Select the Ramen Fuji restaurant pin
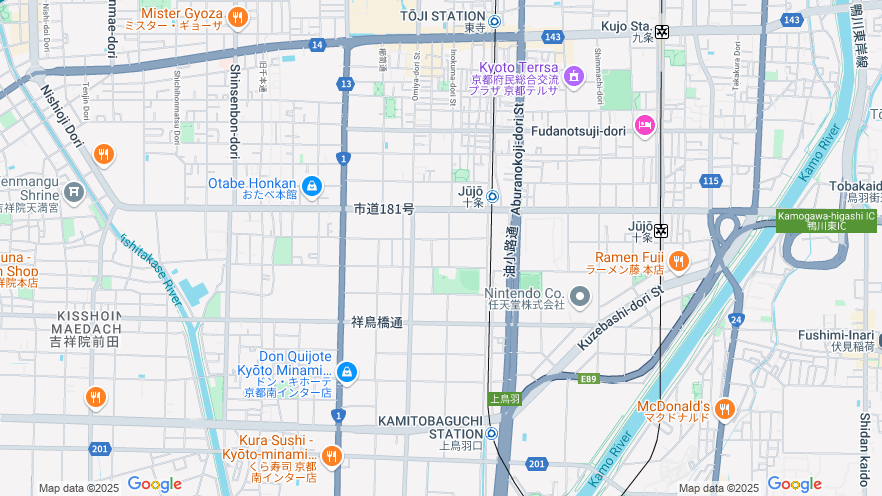The image size is (882, 496). [x=679, y=262]
